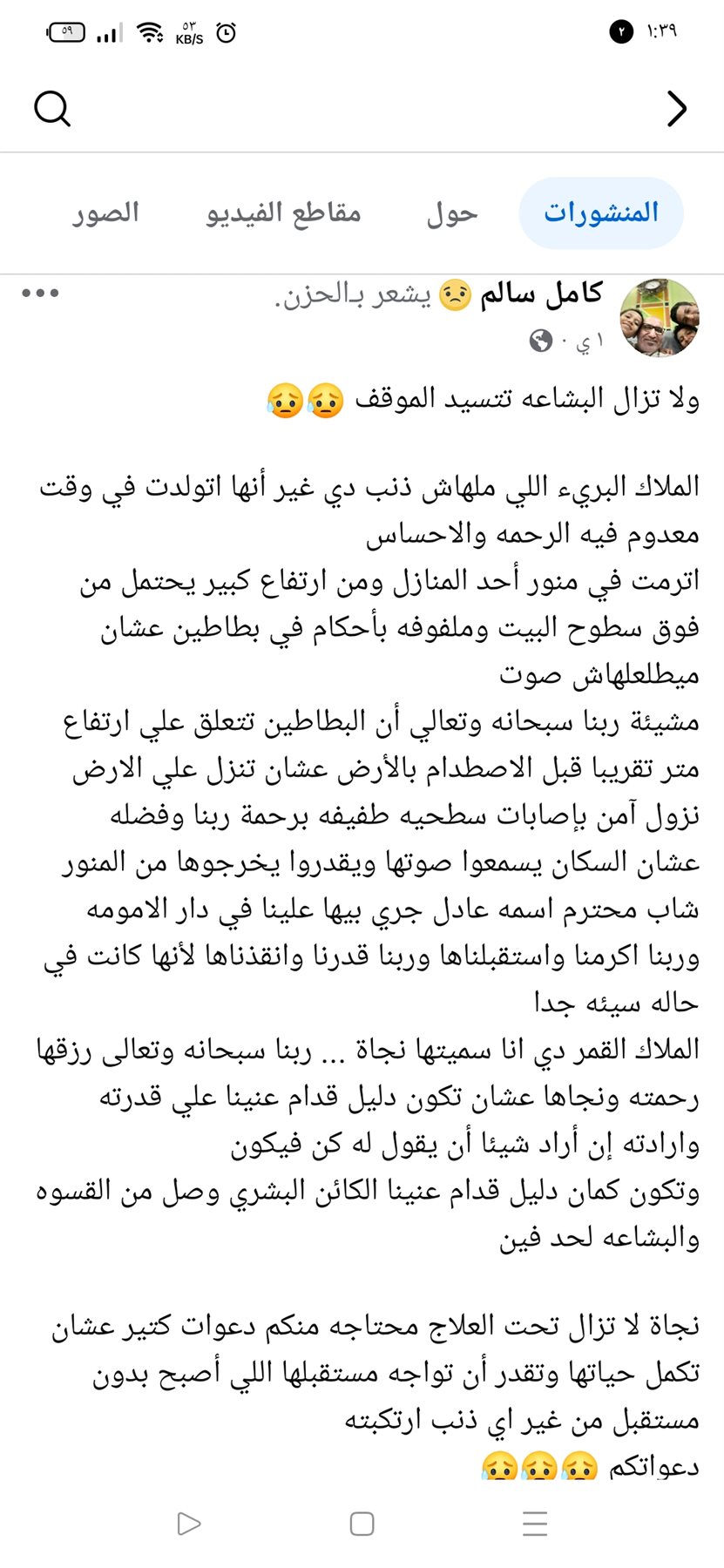
Task: Open كامل سالم's profile name link
Action: point(541,294)
